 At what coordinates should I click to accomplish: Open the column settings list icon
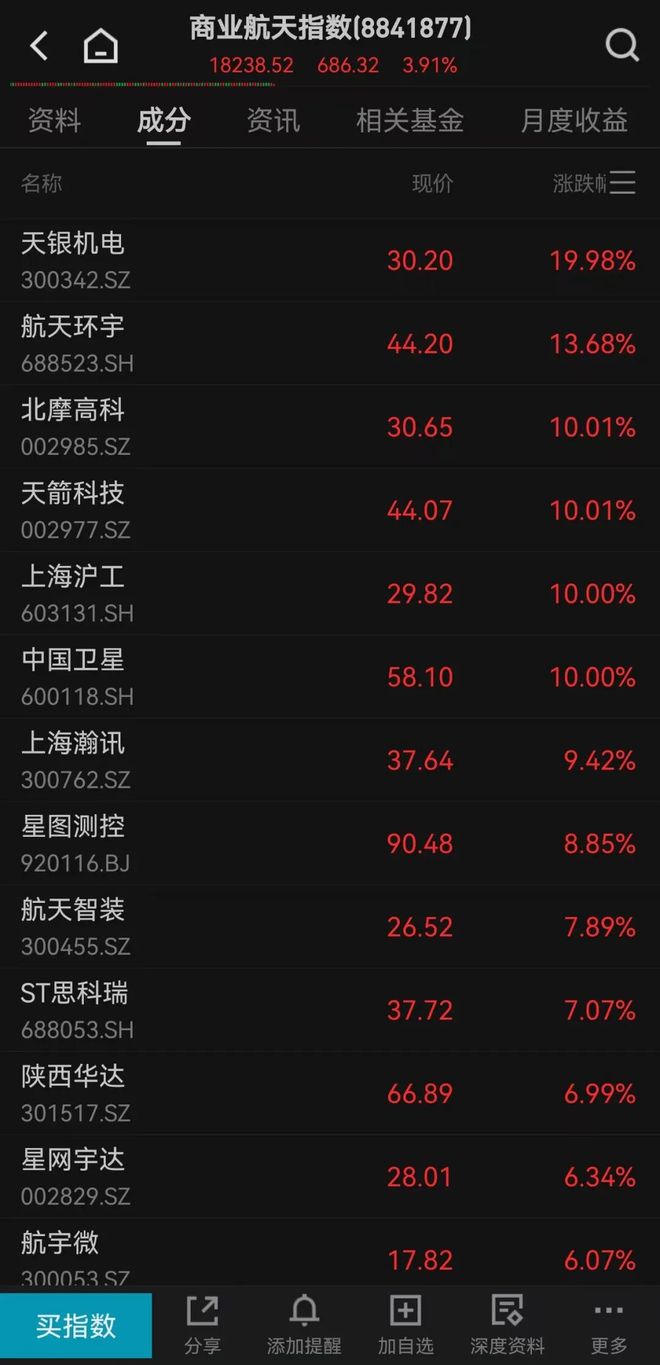pos(623,182)
